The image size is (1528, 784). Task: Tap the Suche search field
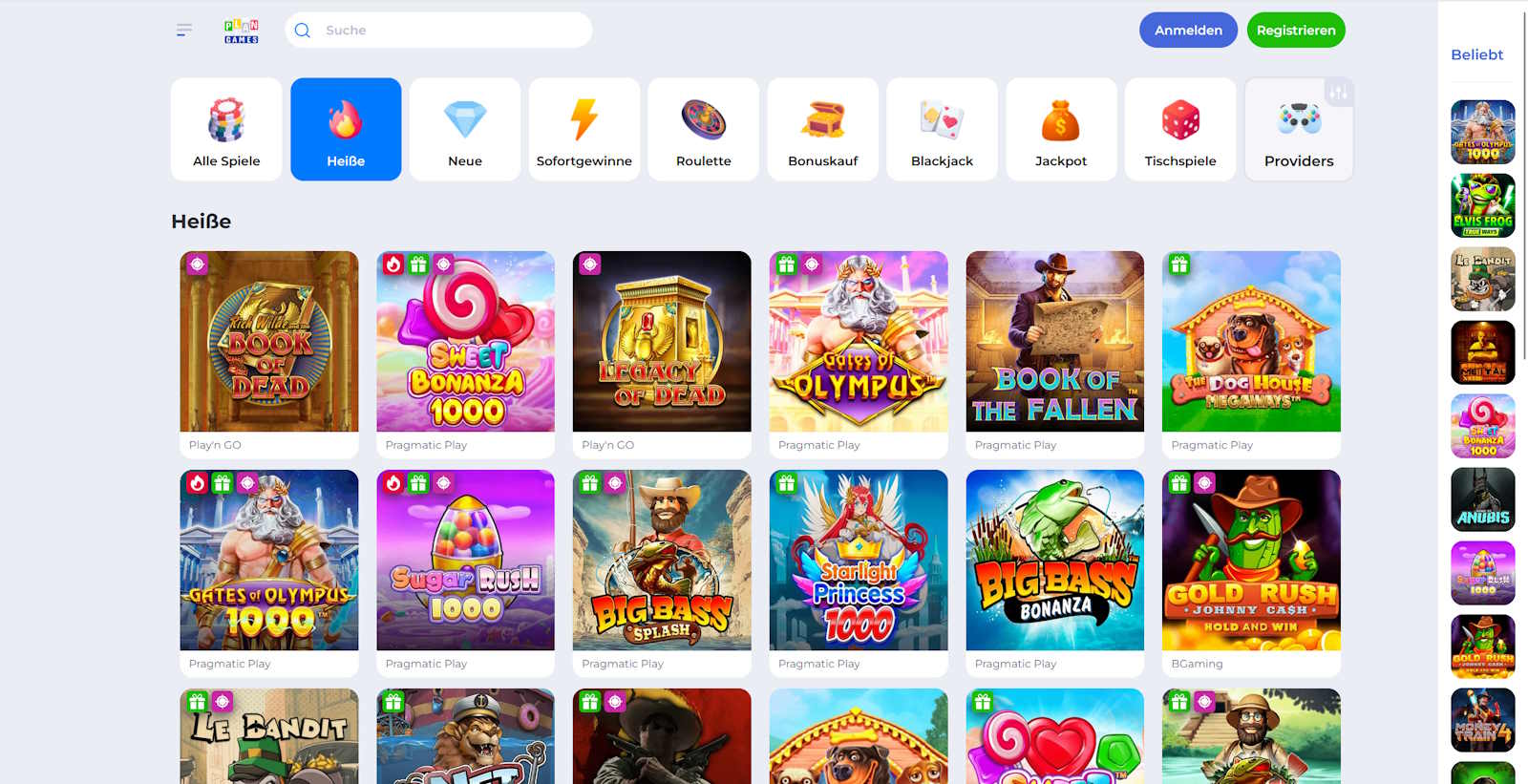(x=449, y=31)
